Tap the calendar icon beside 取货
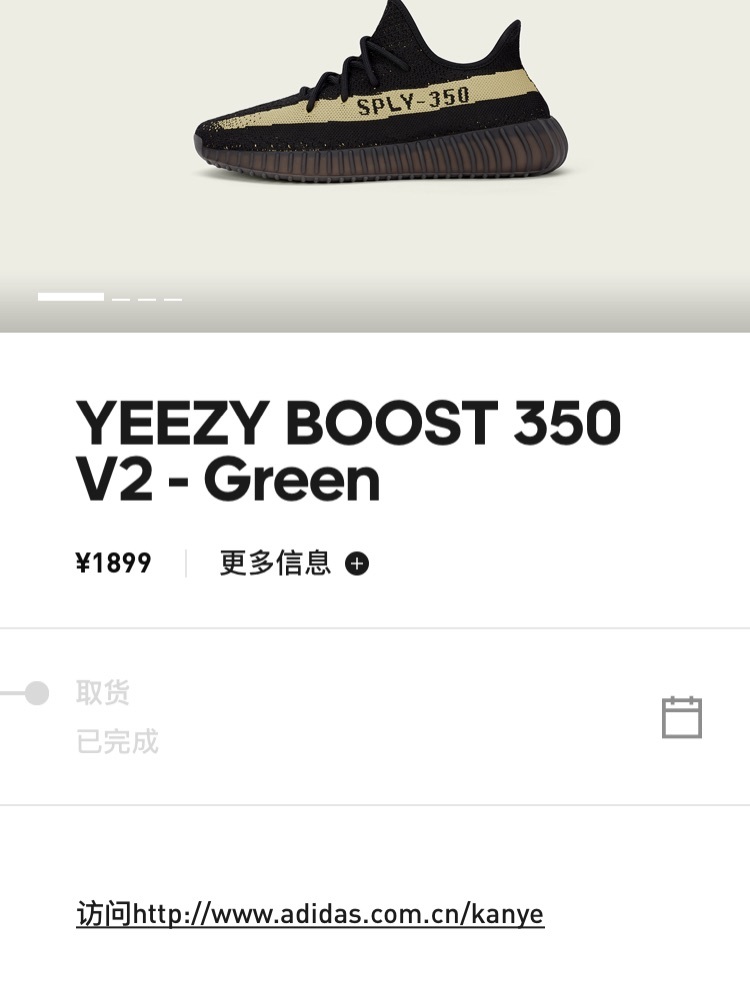This screenshot has height=1000, width=750. (x=682, y=717)
